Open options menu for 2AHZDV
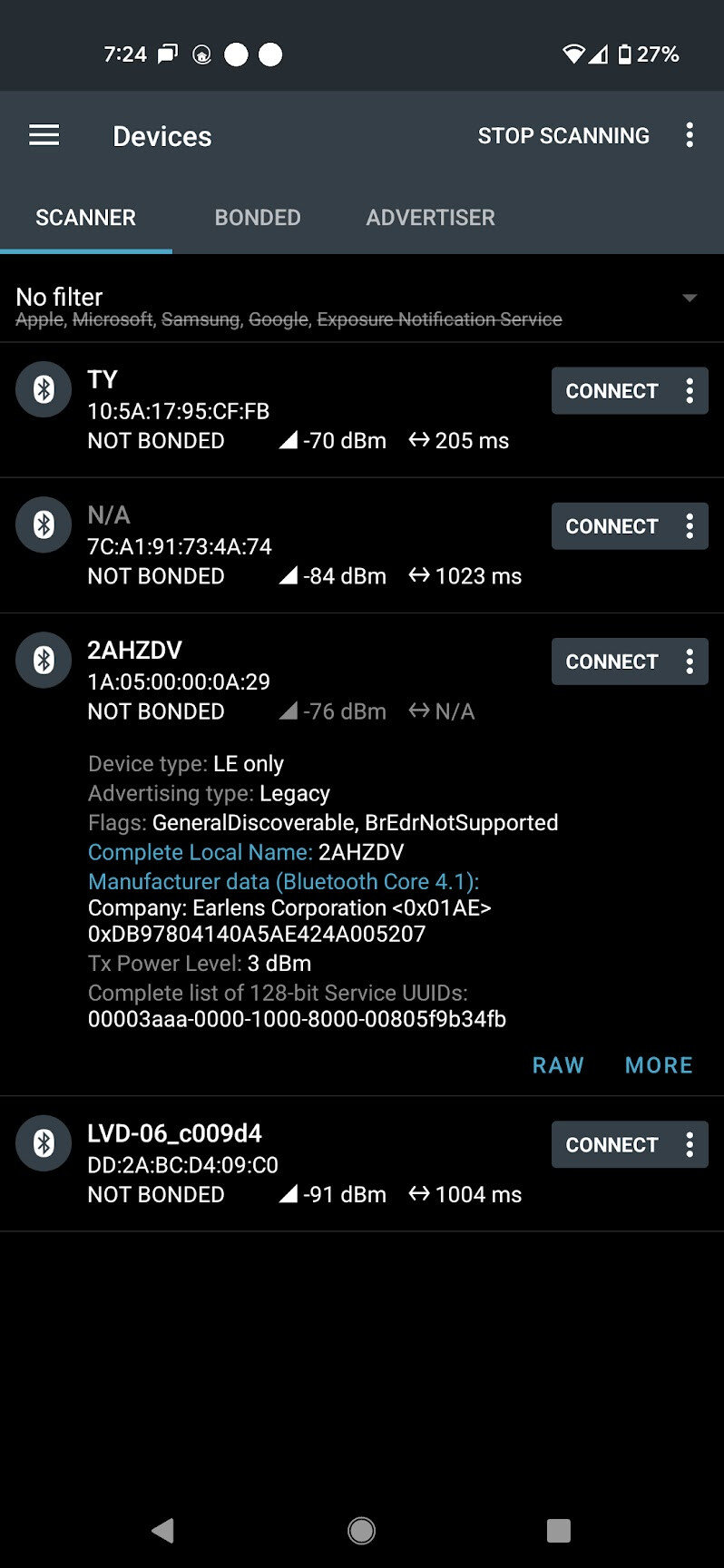Viewport: 724px width, 1568px height. (x=690, y=661)
